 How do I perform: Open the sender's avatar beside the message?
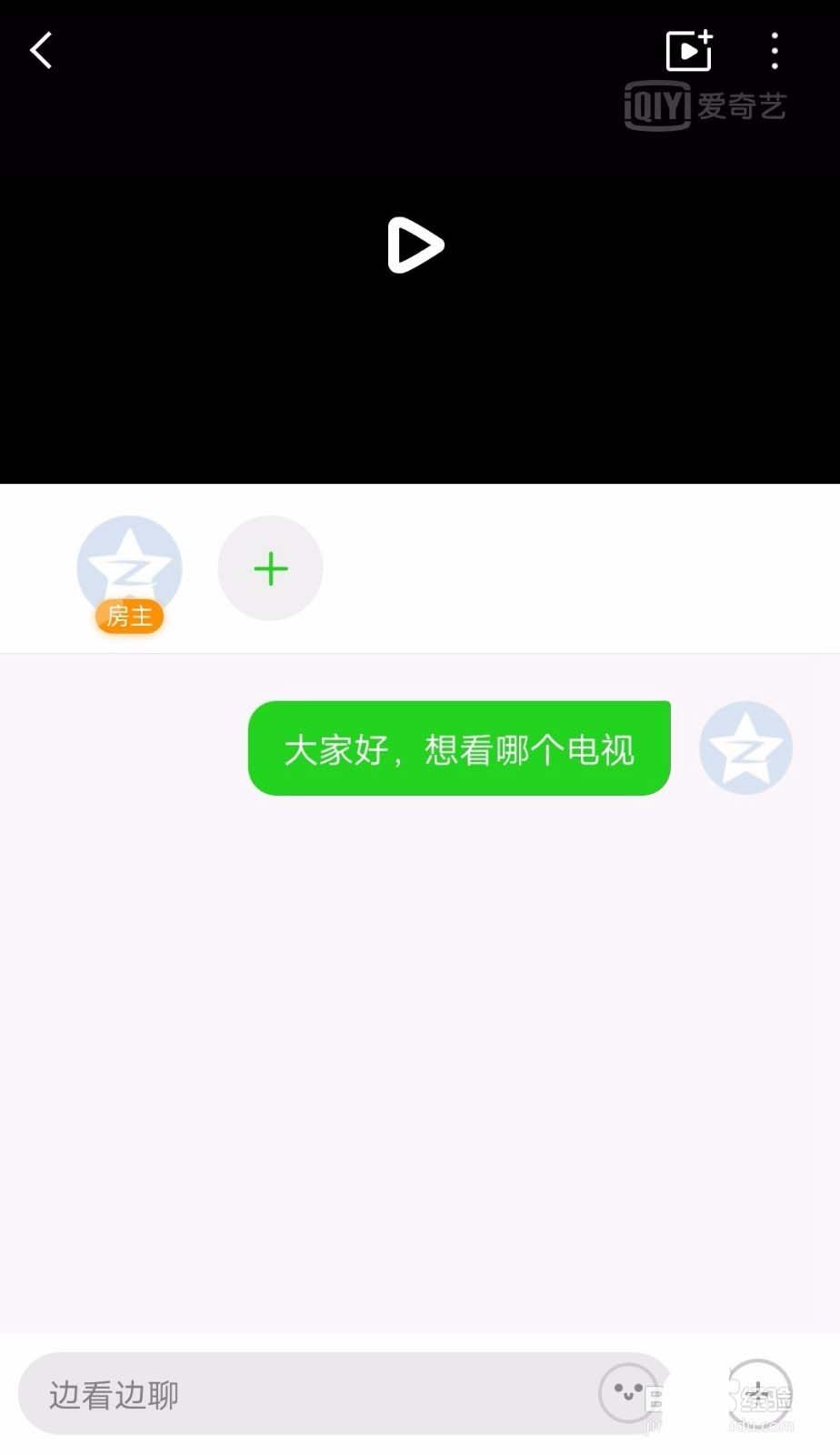point(745,748)
